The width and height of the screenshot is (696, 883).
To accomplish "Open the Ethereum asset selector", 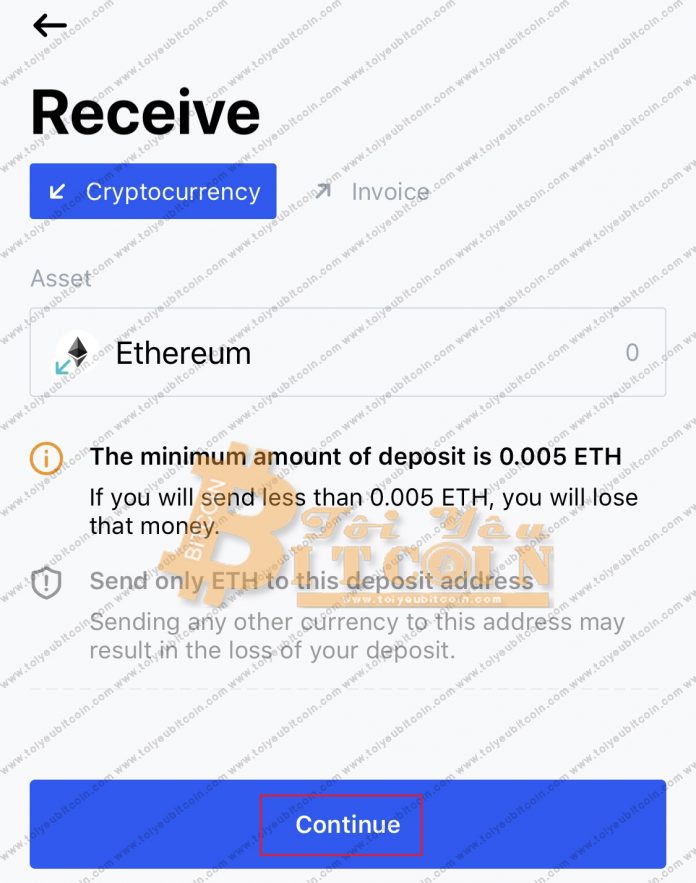I will (347, 353).
